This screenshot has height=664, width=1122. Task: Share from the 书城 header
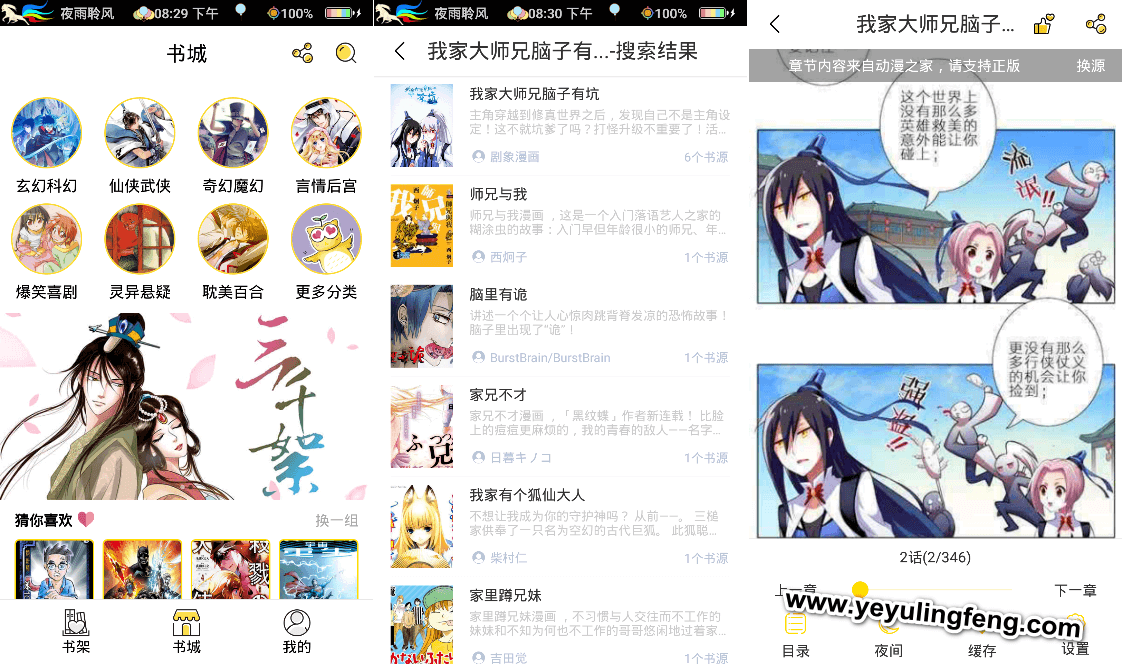click(303, 53)
